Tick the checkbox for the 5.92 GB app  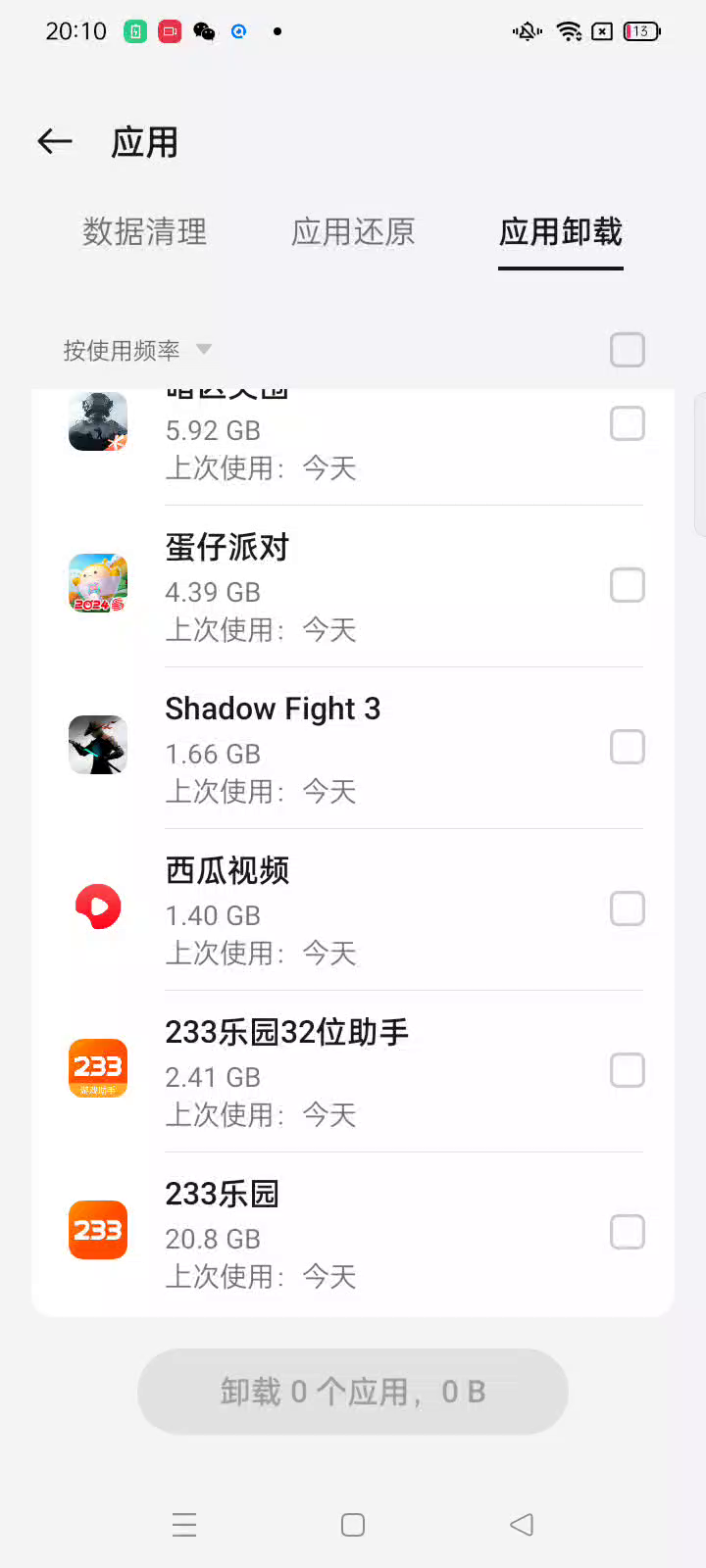(628, 424)
